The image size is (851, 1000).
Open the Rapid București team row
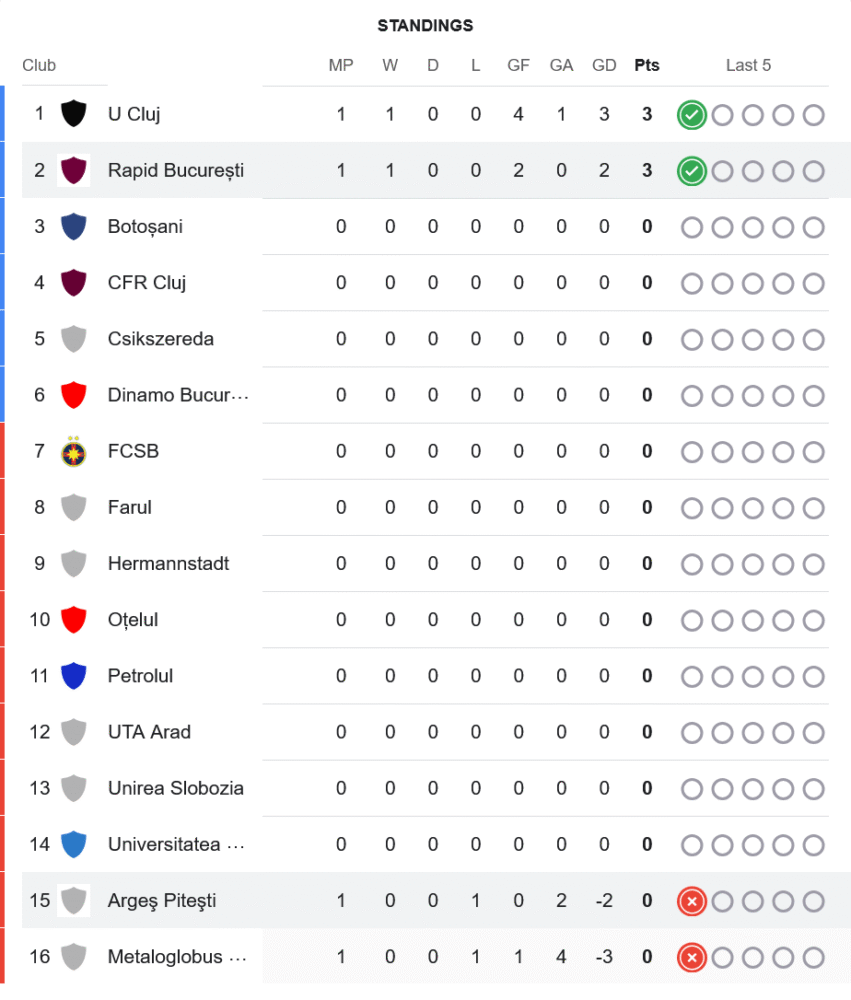click(x=175, y=170)
